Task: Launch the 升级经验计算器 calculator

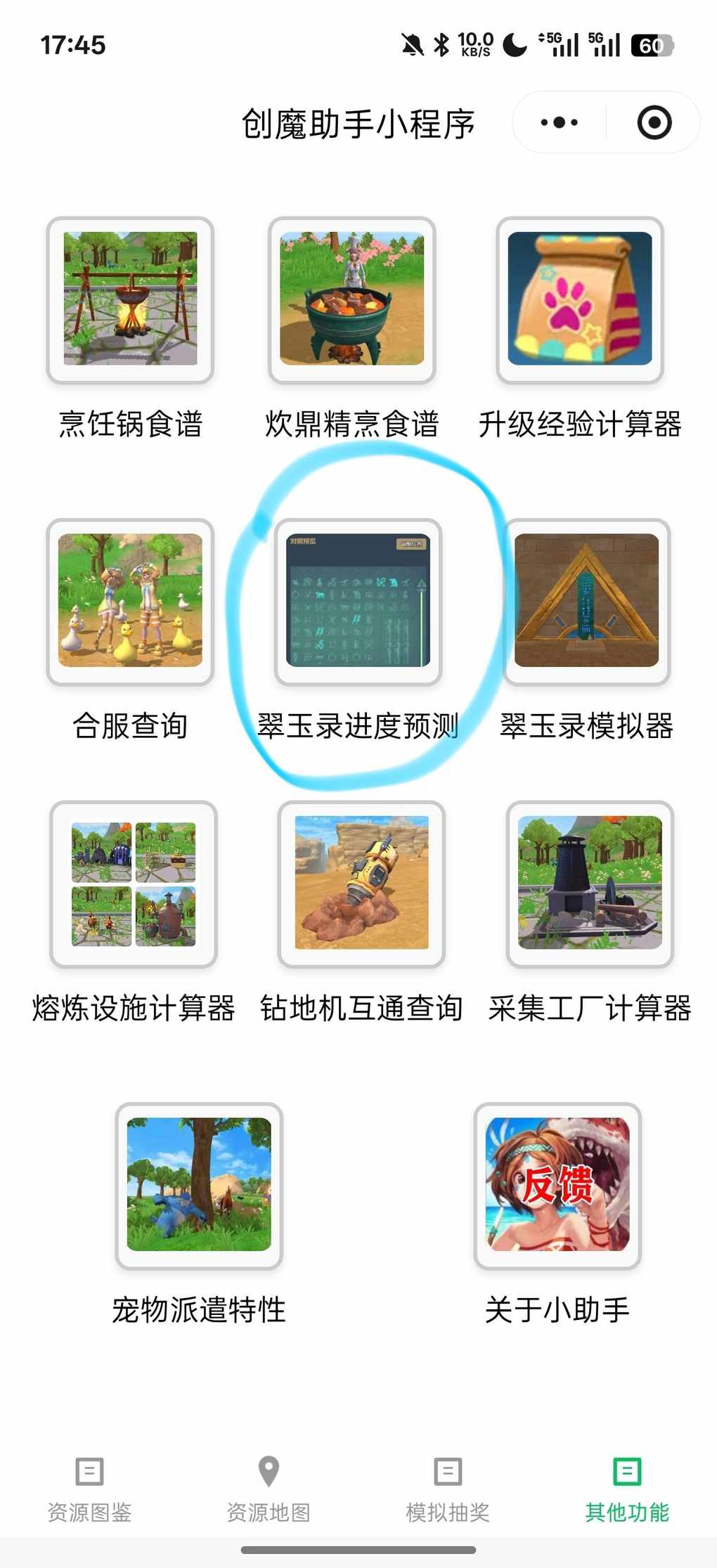Action: pyautogui.click(x=580, y=300)
